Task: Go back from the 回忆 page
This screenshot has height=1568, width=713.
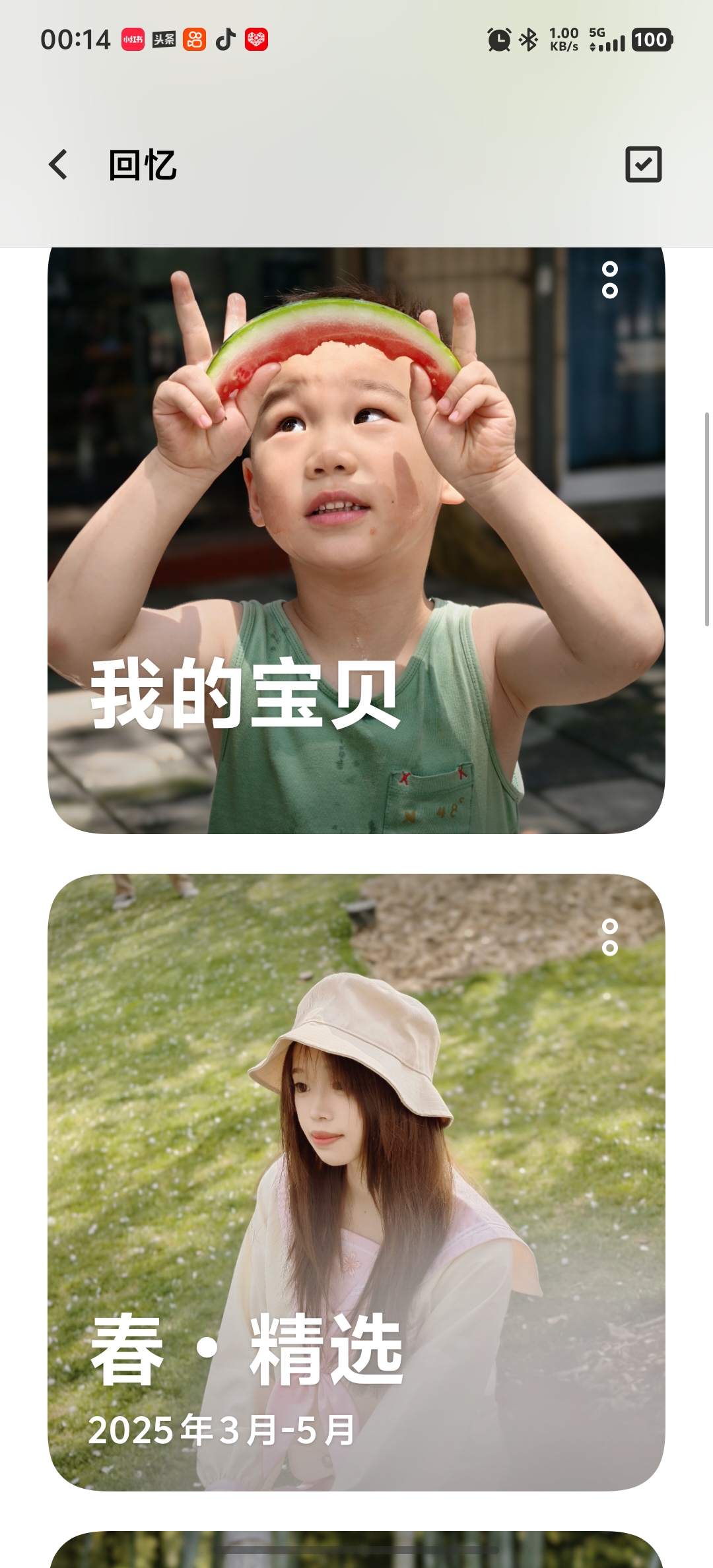Action: click(x=58, y=164)
